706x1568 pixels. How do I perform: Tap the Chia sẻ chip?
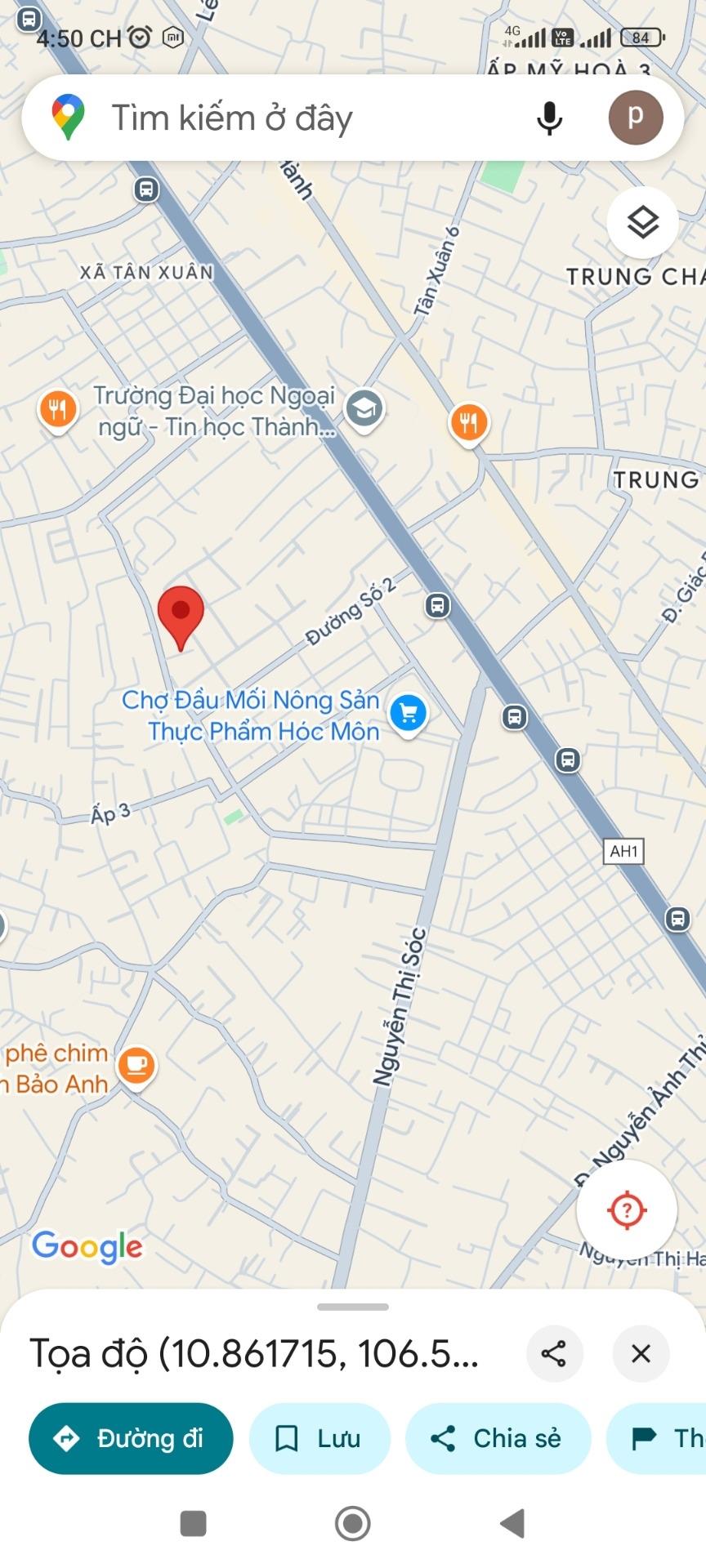coord(498,1438)
